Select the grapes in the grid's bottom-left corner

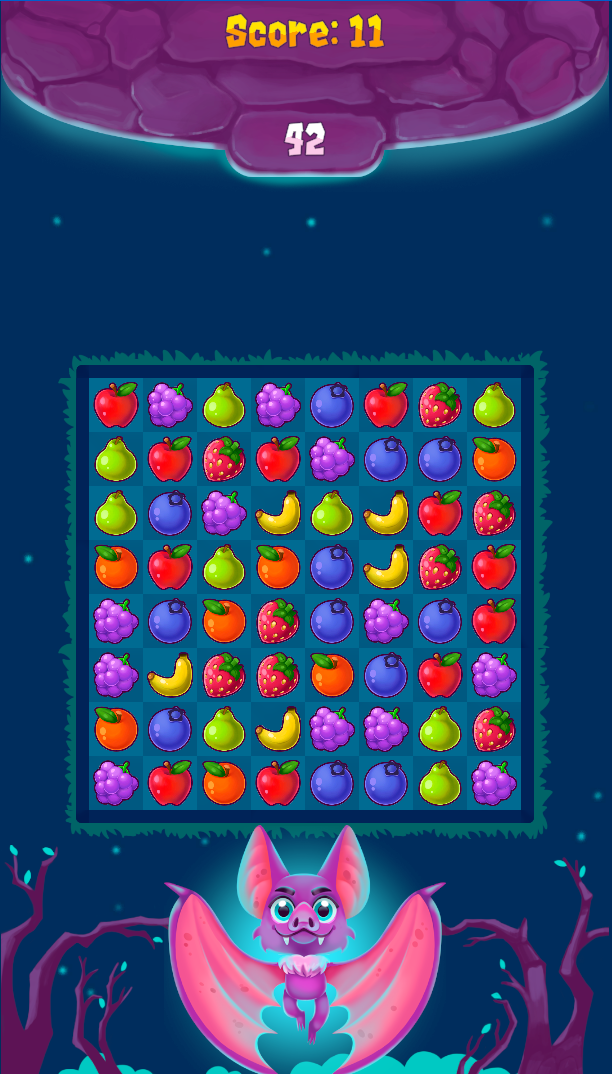(x=116, y=783)
